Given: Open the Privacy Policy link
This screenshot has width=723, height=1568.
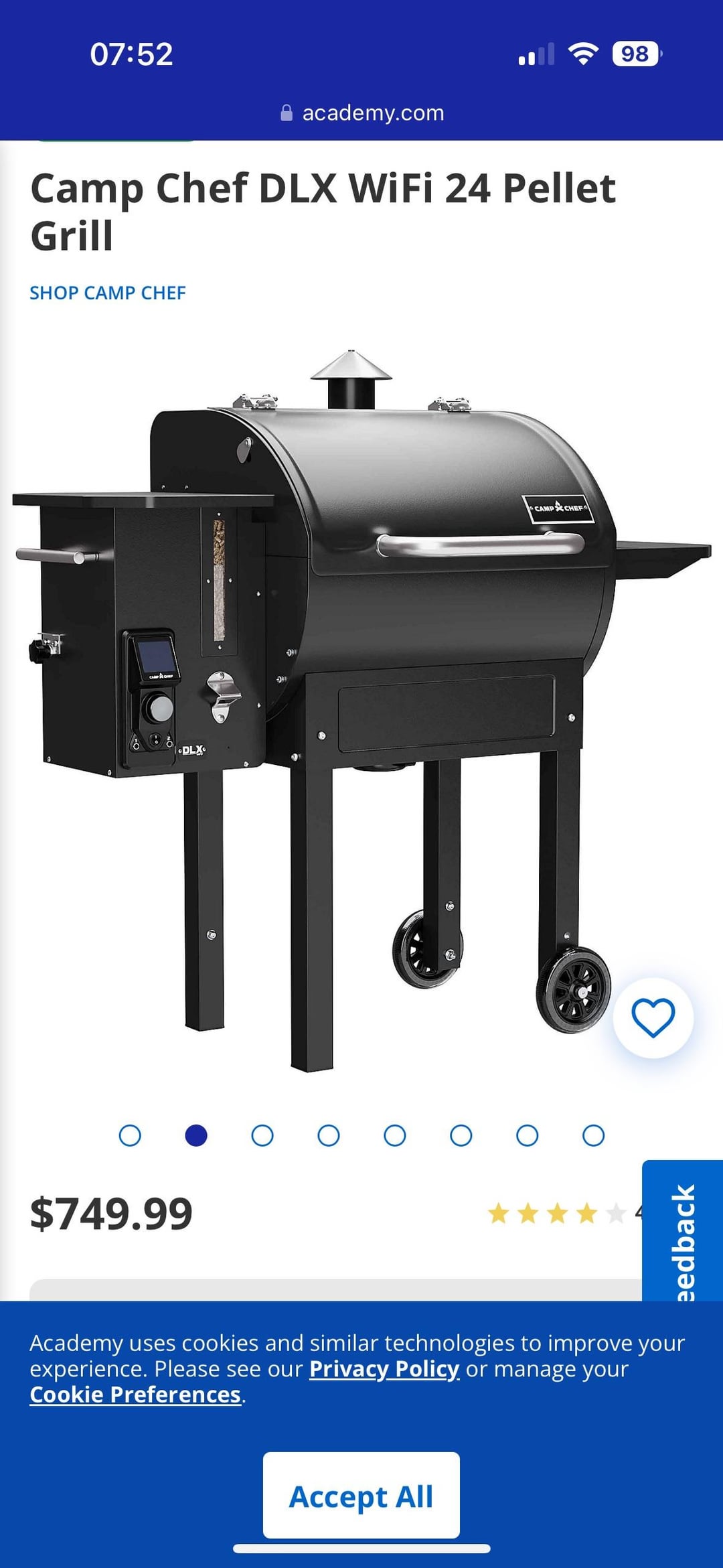Looking at the screenshot, I should (x=384, y=1369).
